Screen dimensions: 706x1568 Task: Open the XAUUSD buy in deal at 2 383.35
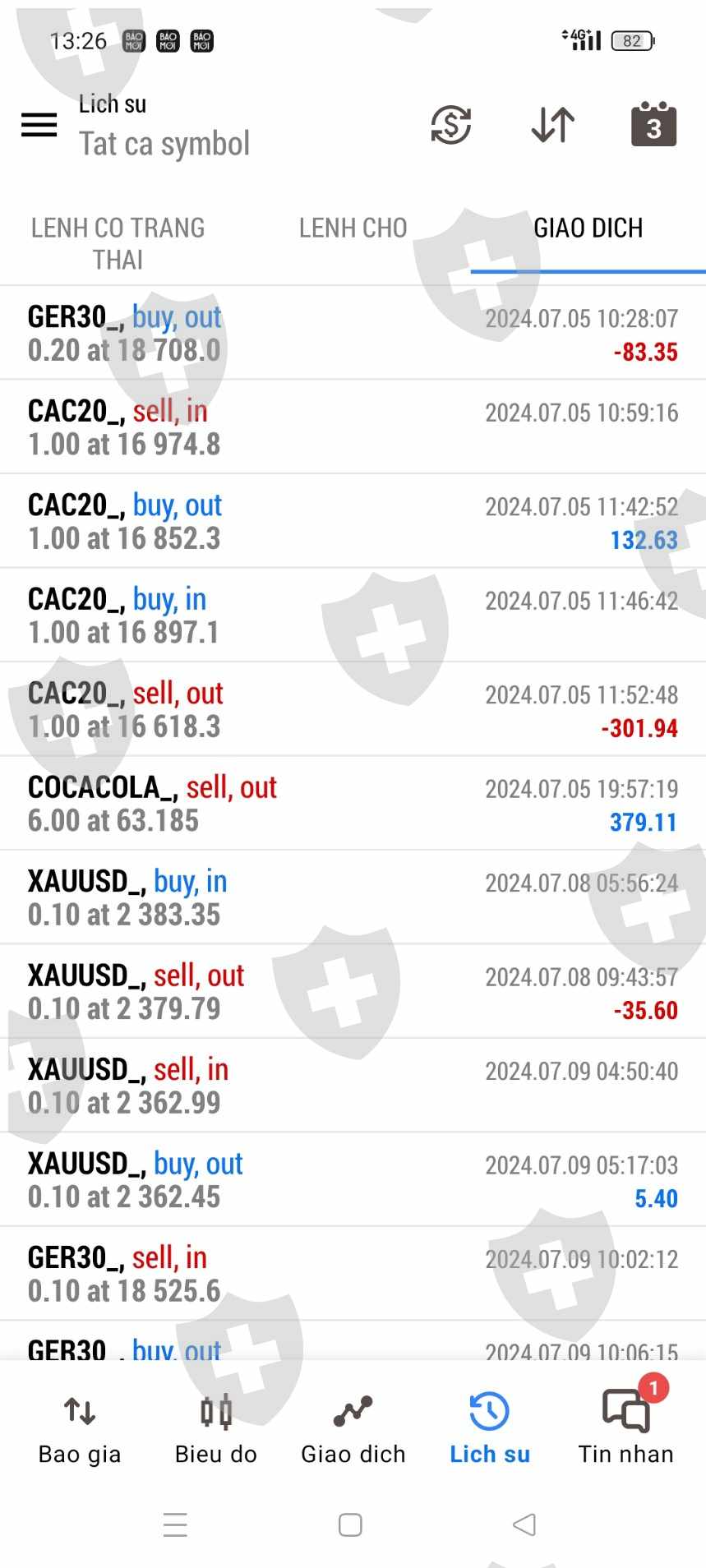click(x=353, y=897)
